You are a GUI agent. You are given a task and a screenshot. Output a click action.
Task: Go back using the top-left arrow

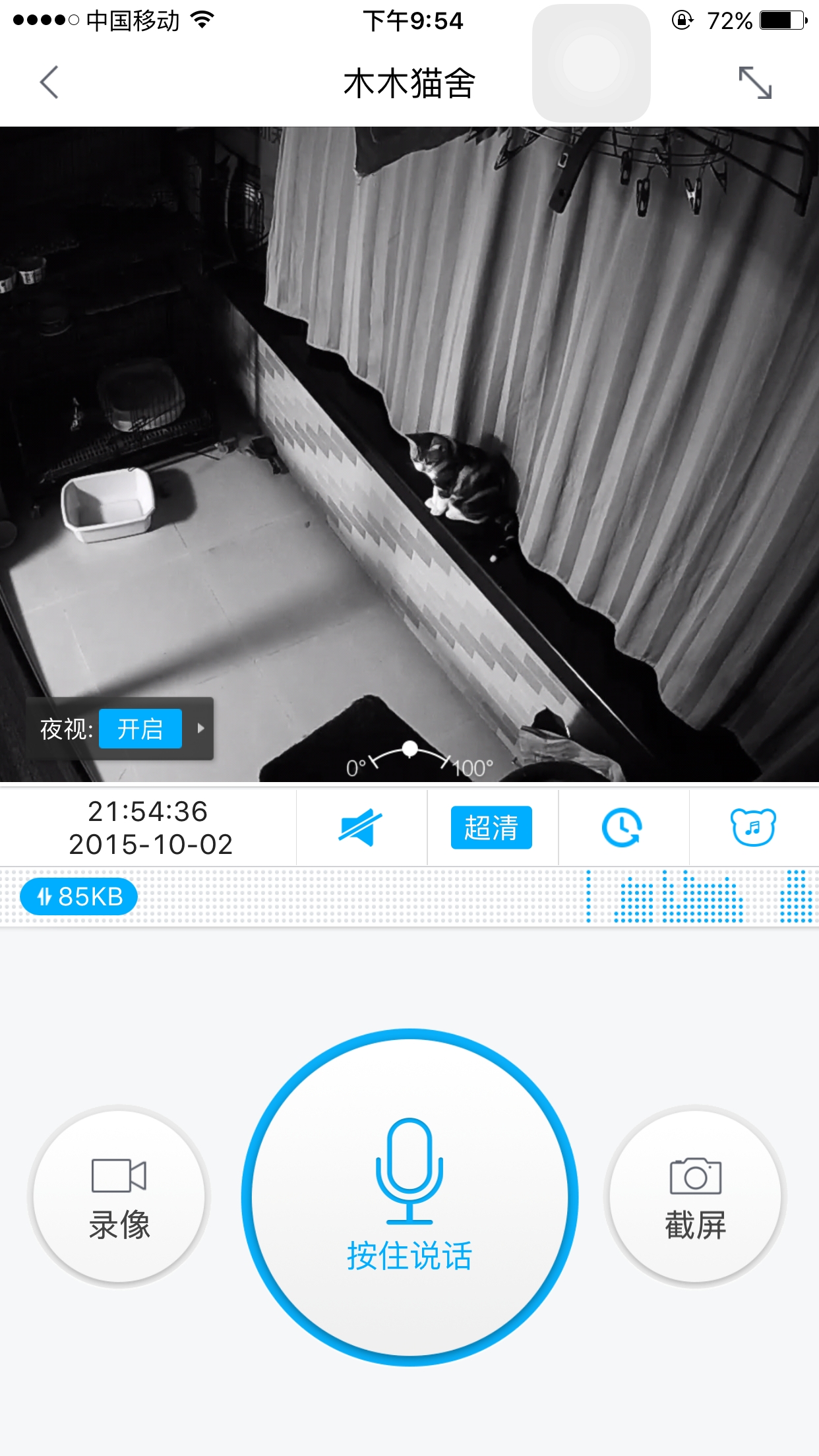[49, 82]
